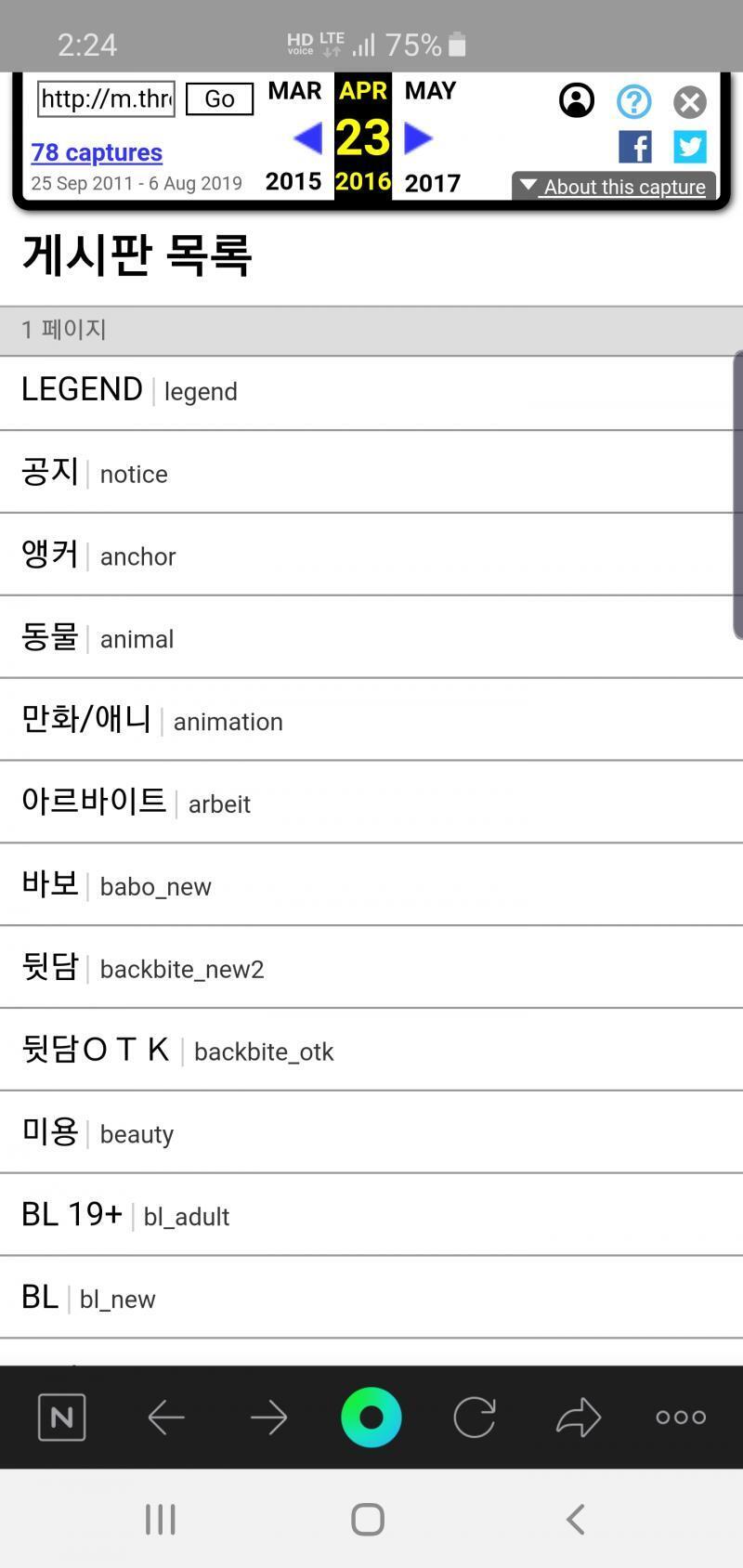
Task: Go to the next capture arrow
Action: pyautogui.click(x=419, y=138)
